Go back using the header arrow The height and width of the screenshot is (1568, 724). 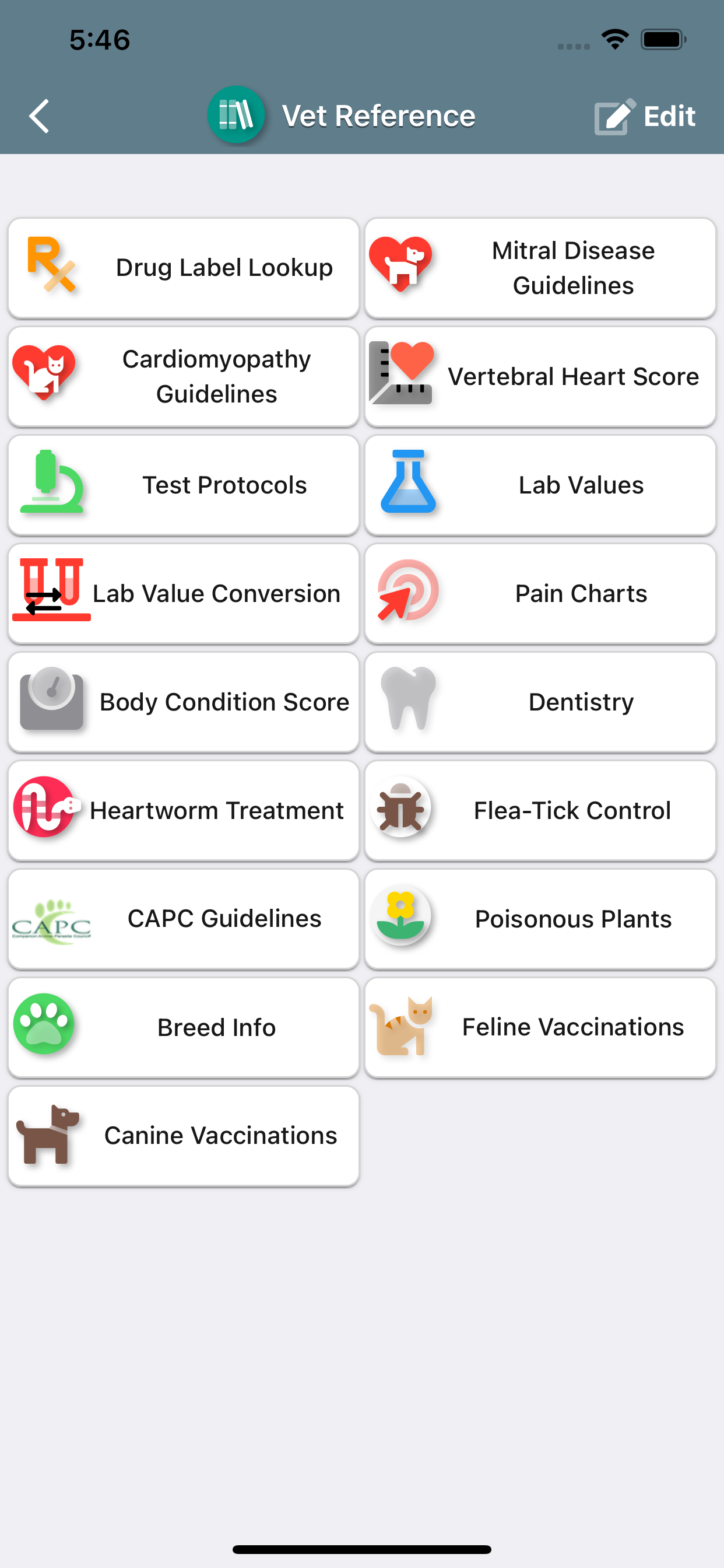pos(40,116)
